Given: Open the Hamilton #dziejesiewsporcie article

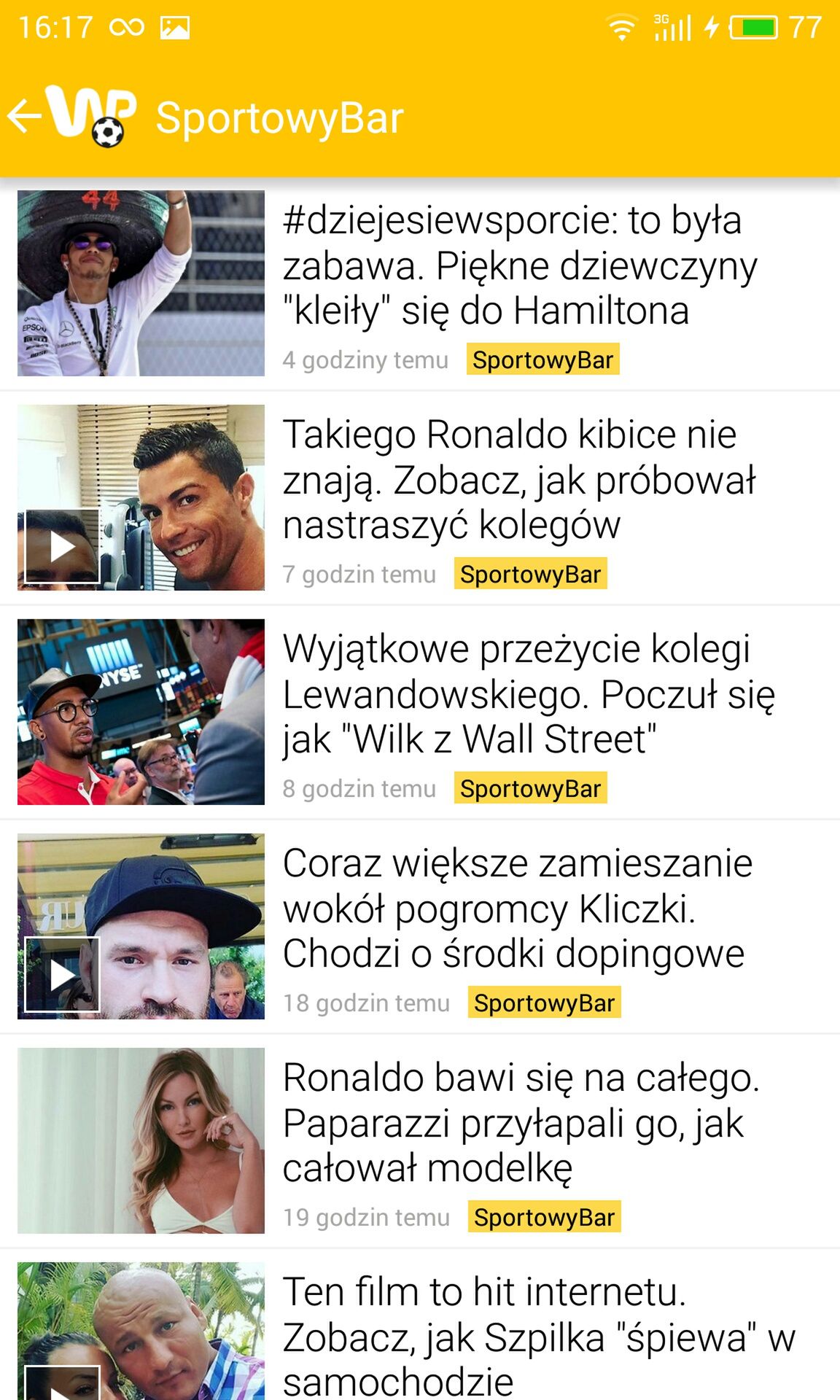Looking at the screenshot, I should coord(420,284).
